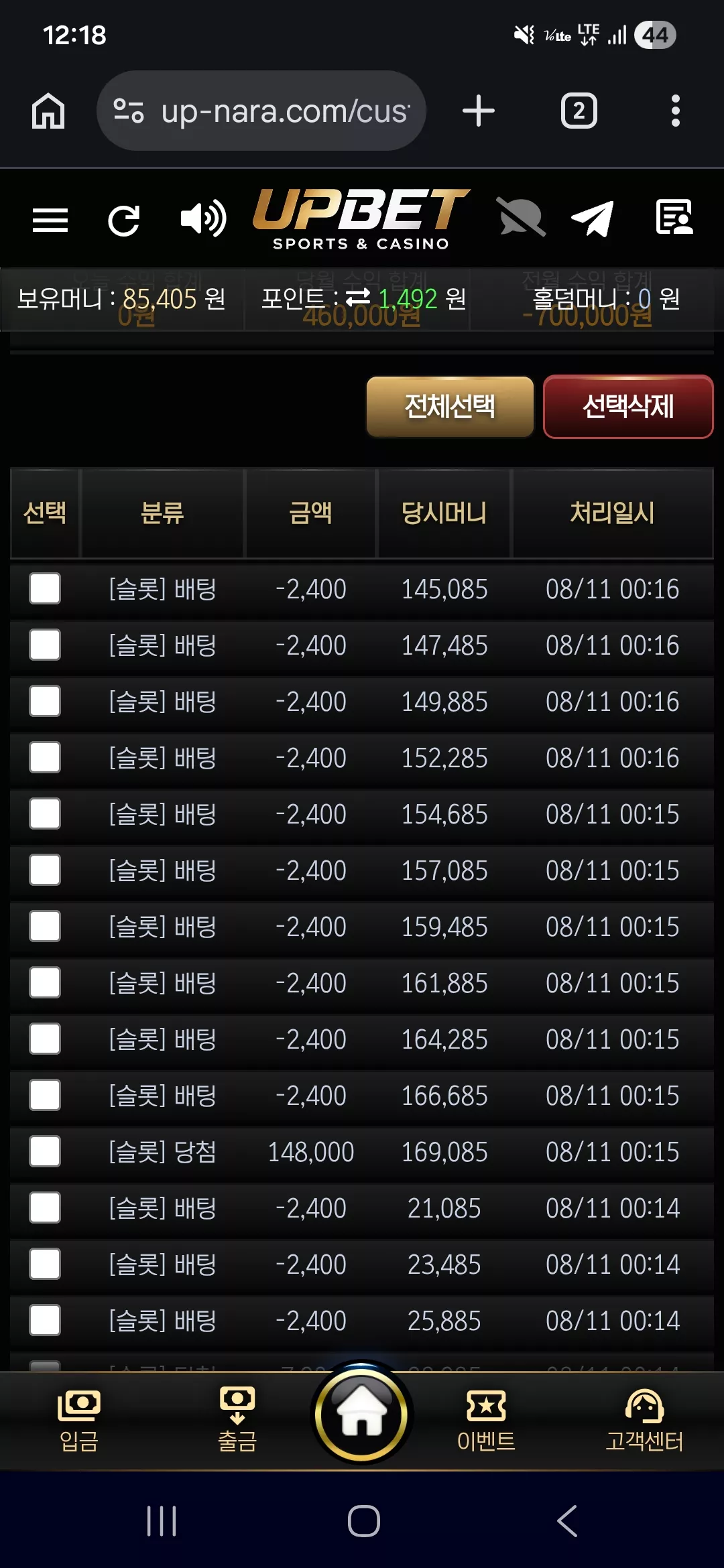724x1568 pixels.
Task: Convert points via the swap arrows
Action: (358, 298)
